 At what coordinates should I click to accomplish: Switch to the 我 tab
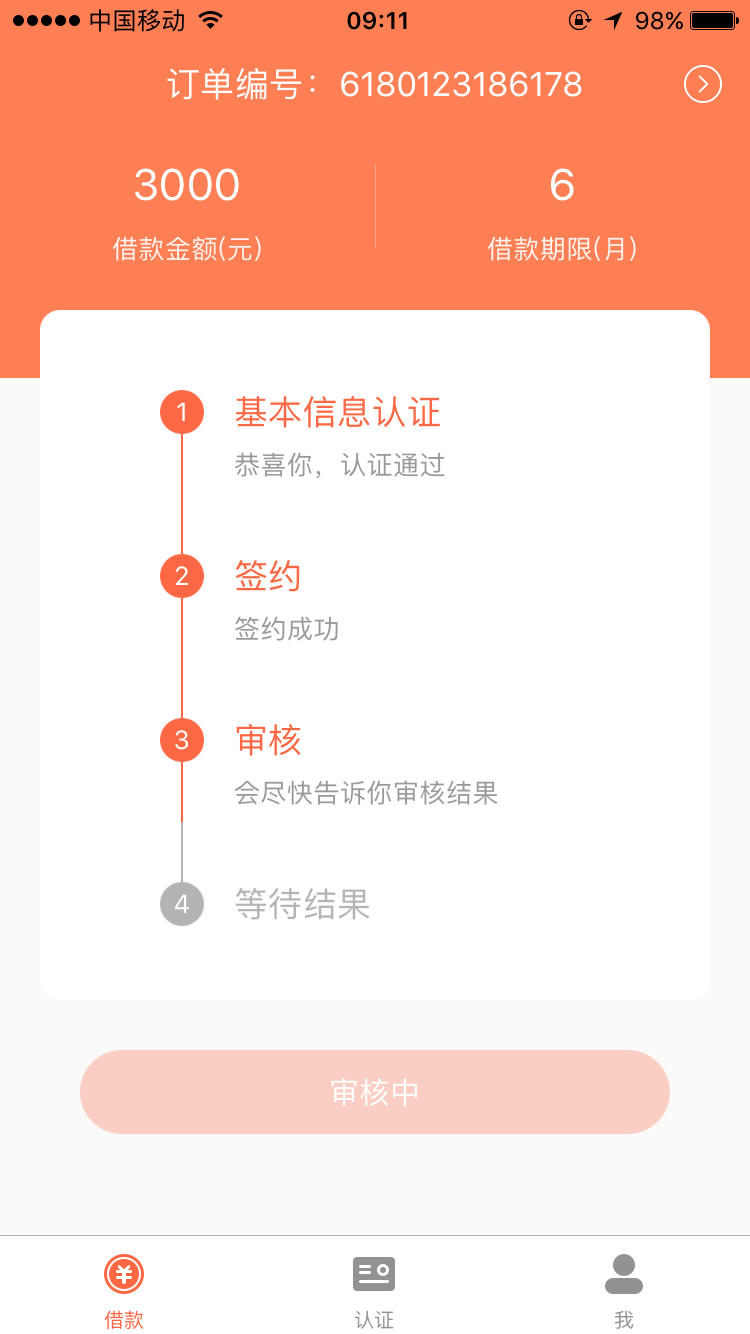click(x=624, y=1290)
